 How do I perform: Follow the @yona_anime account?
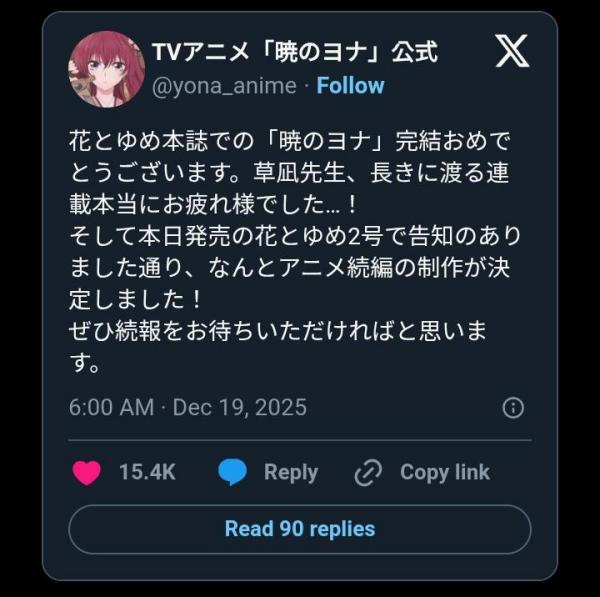[350, 86]
